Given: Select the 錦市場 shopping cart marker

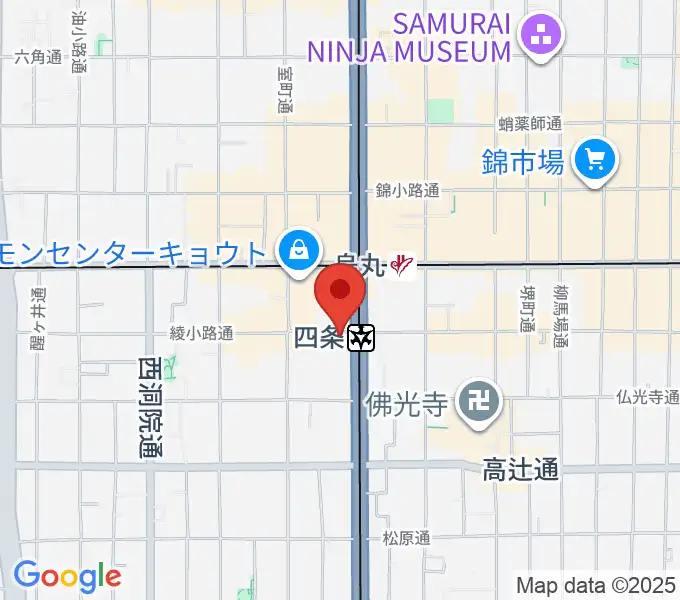Looking at the screenshot, I should click(596, 159).
